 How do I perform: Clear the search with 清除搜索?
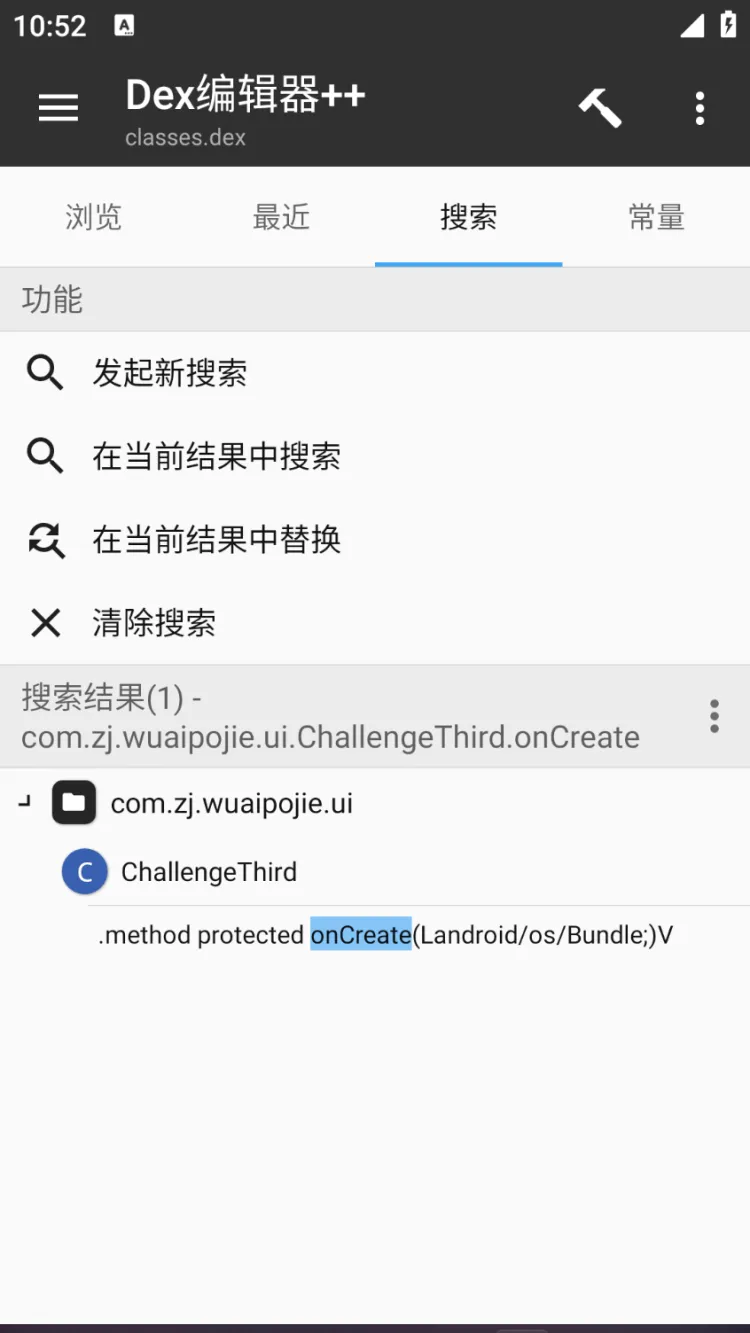pyautogui.click(x=154, y=623)
